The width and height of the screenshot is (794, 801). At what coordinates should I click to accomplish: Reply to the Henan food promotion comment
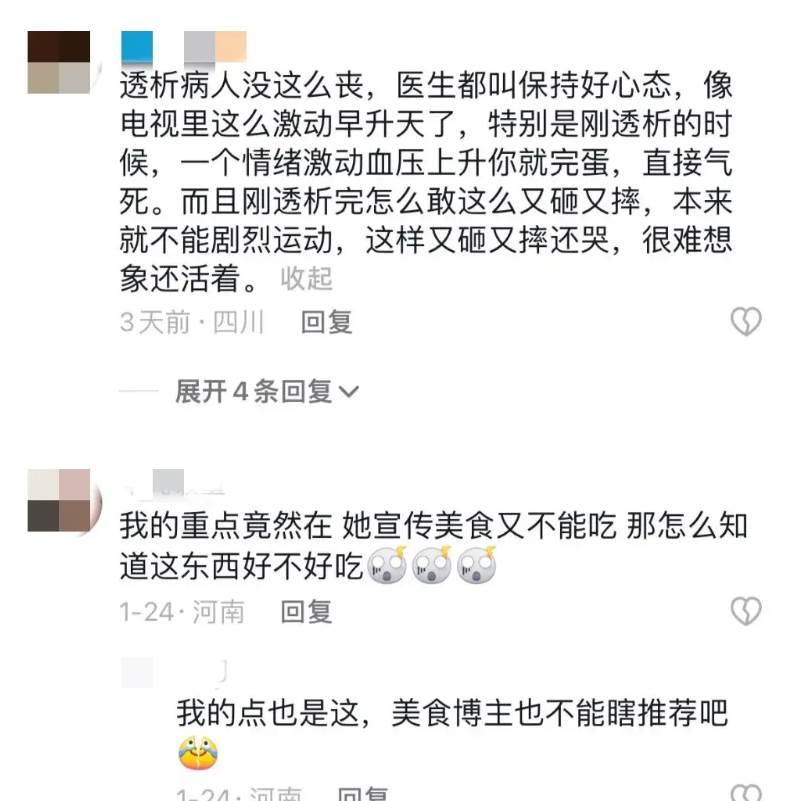(306, 611)
